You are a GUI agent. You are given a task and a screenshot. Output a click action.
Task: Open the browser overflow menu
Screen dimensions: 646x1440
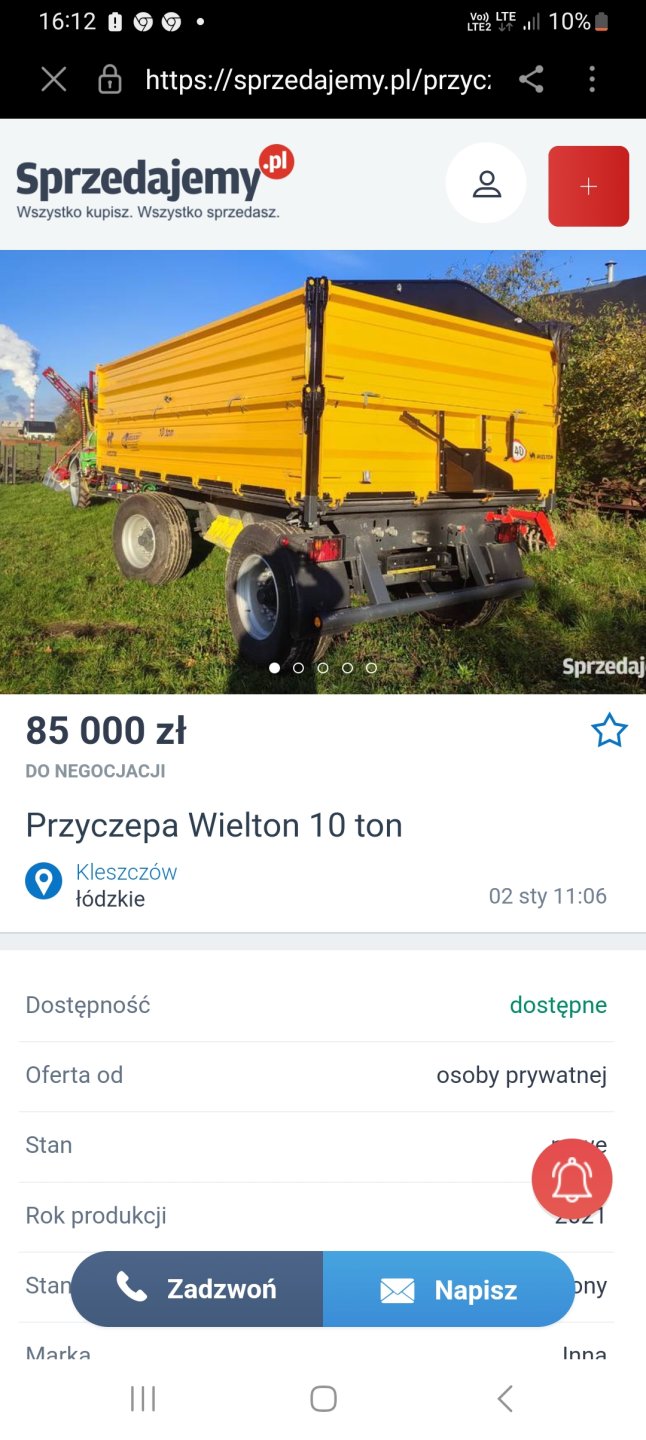[592, 80]
